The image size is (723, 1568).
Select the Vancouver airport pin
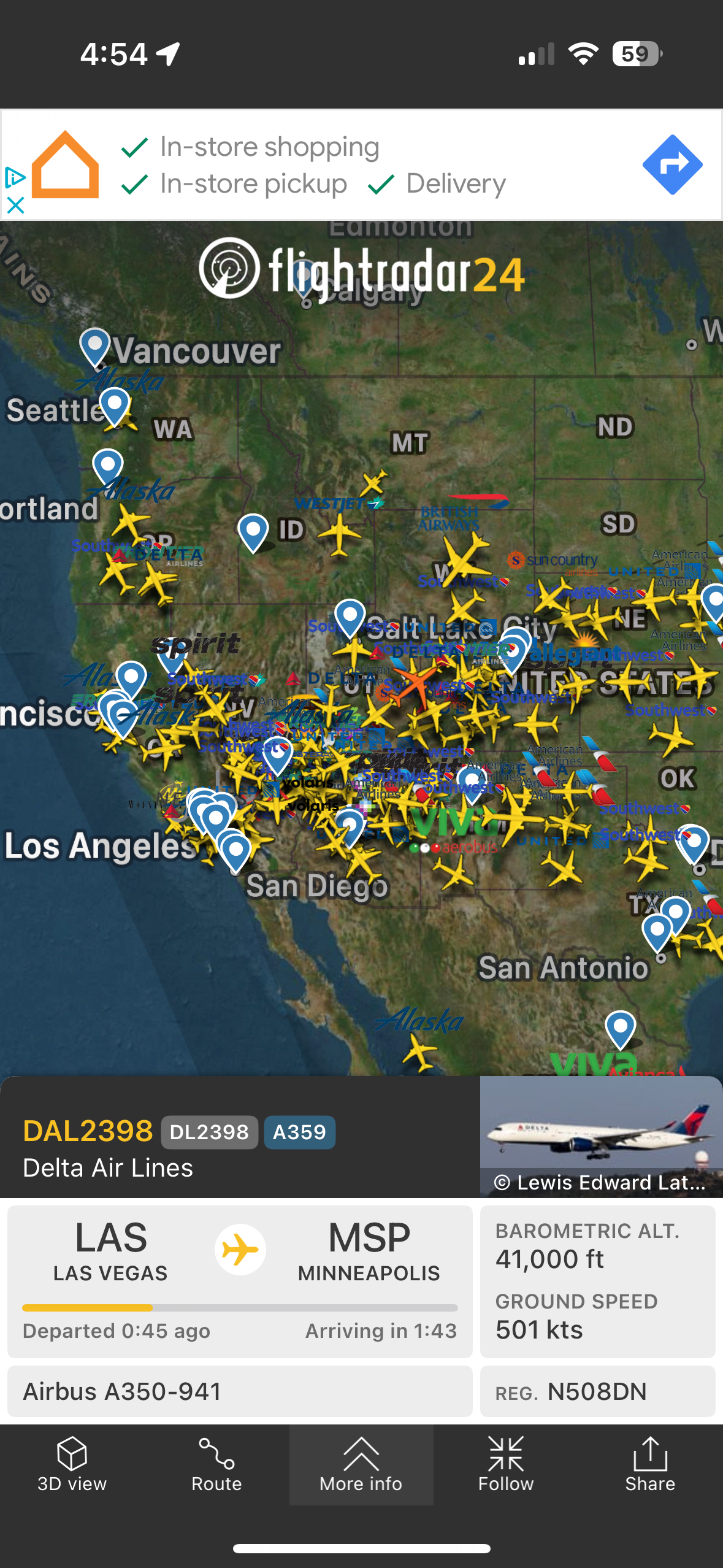[95, 346]
